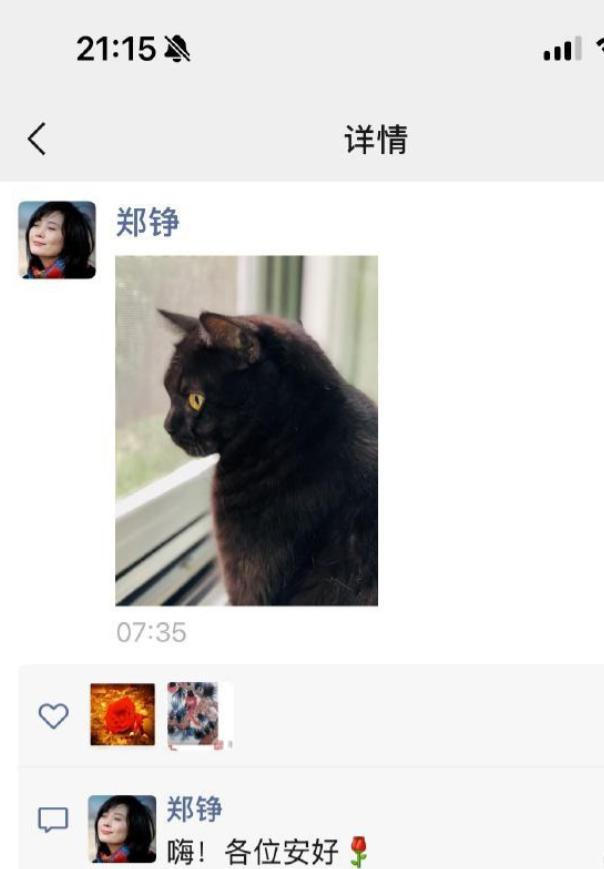The width and height of the screenshot is (604, 869).
Task: Go back from the 详情 page
Action: (x=37, y=139)
